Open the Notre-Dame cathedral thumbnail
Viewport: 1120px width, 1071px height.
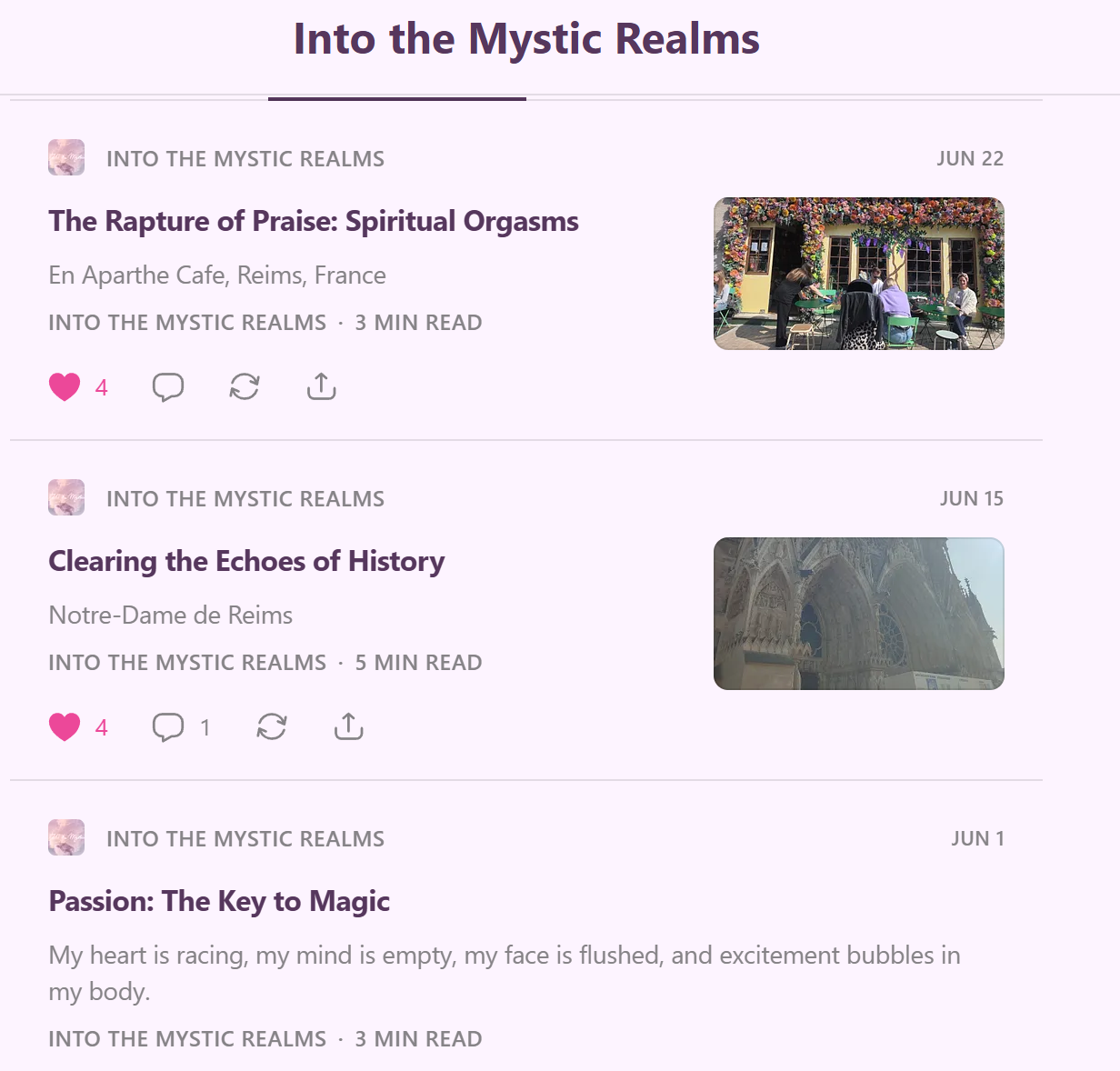(859, 614)
